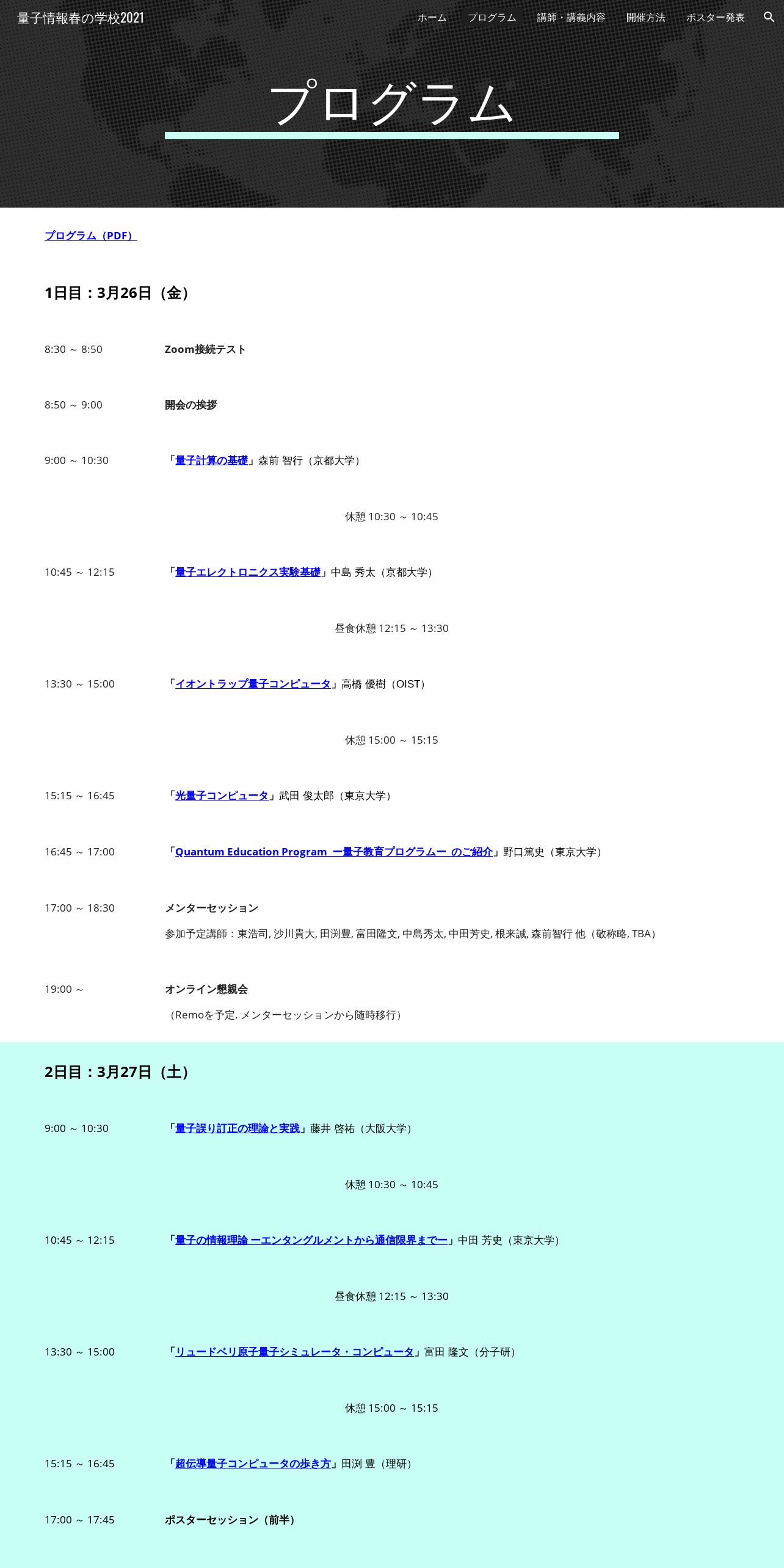
Task: Tap site title 量子情報春の学校2021
Action: coord(81,18)
